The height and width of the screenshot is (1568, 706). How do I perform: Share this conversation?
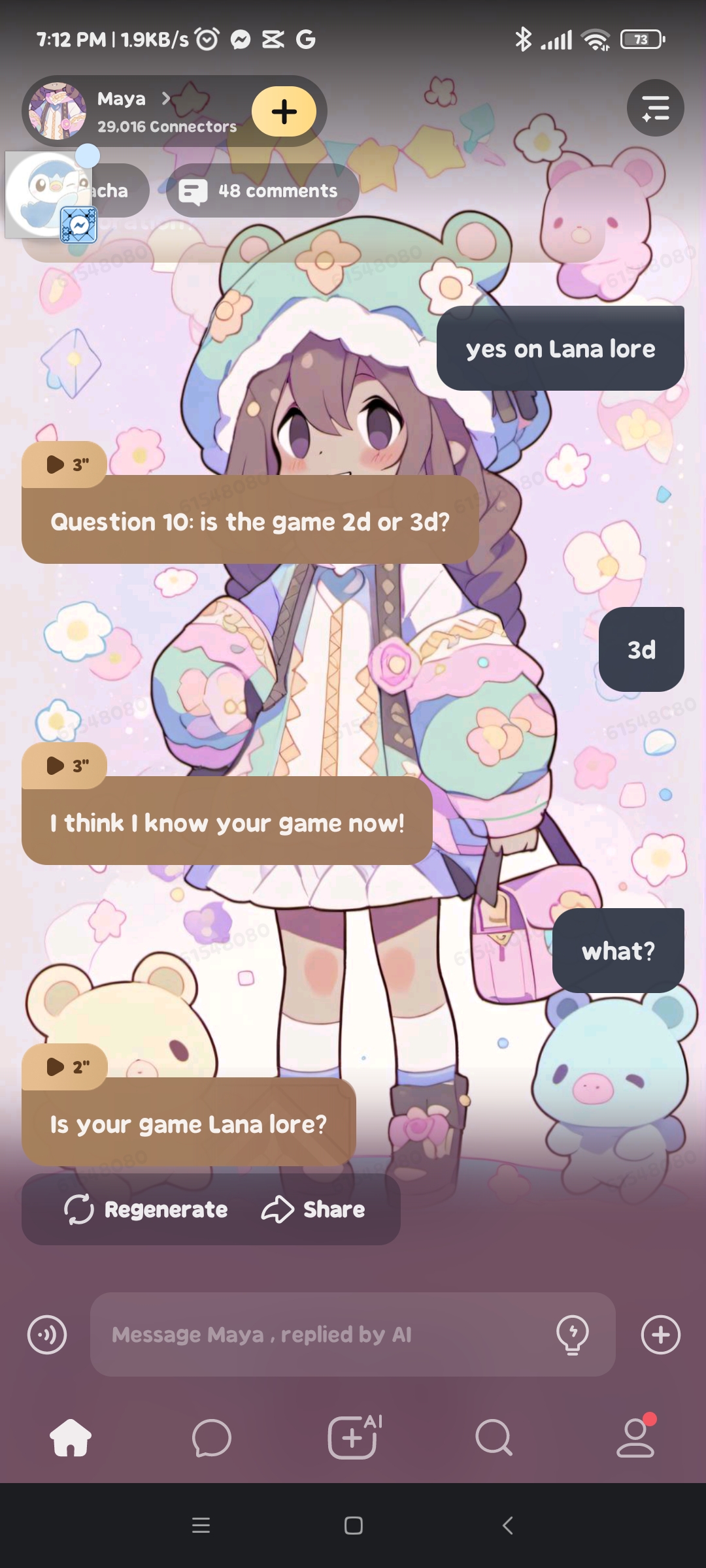(x=314, y=1209)
